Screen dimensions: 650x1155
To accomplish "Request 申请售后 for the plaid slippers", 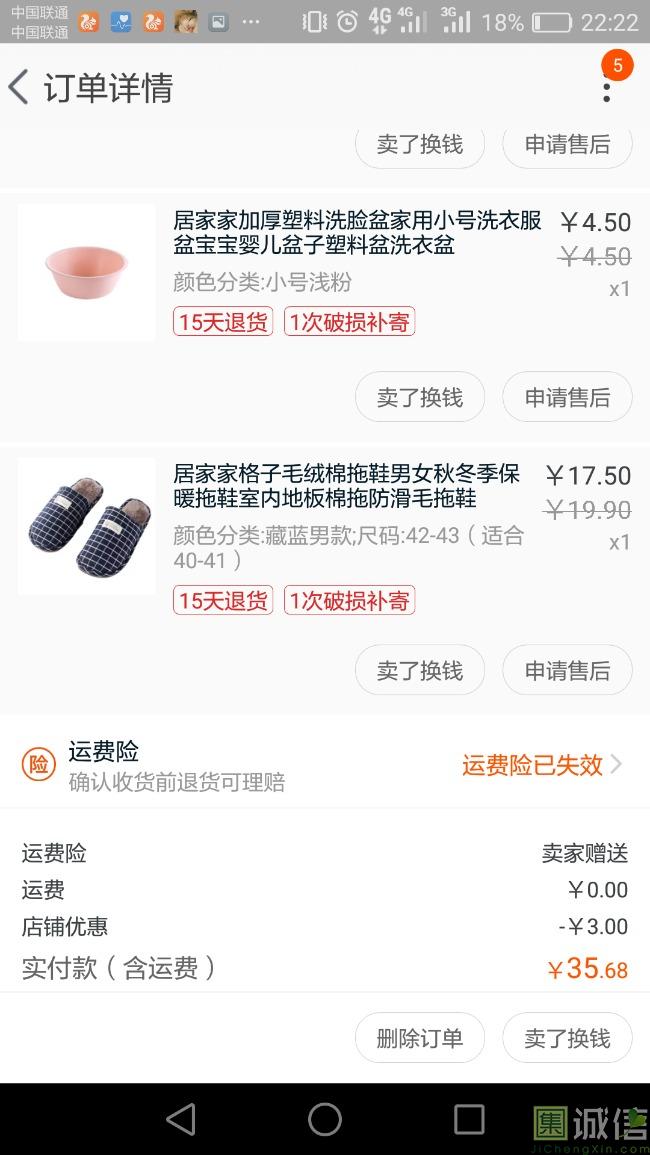I will click(x=567, y=670).
